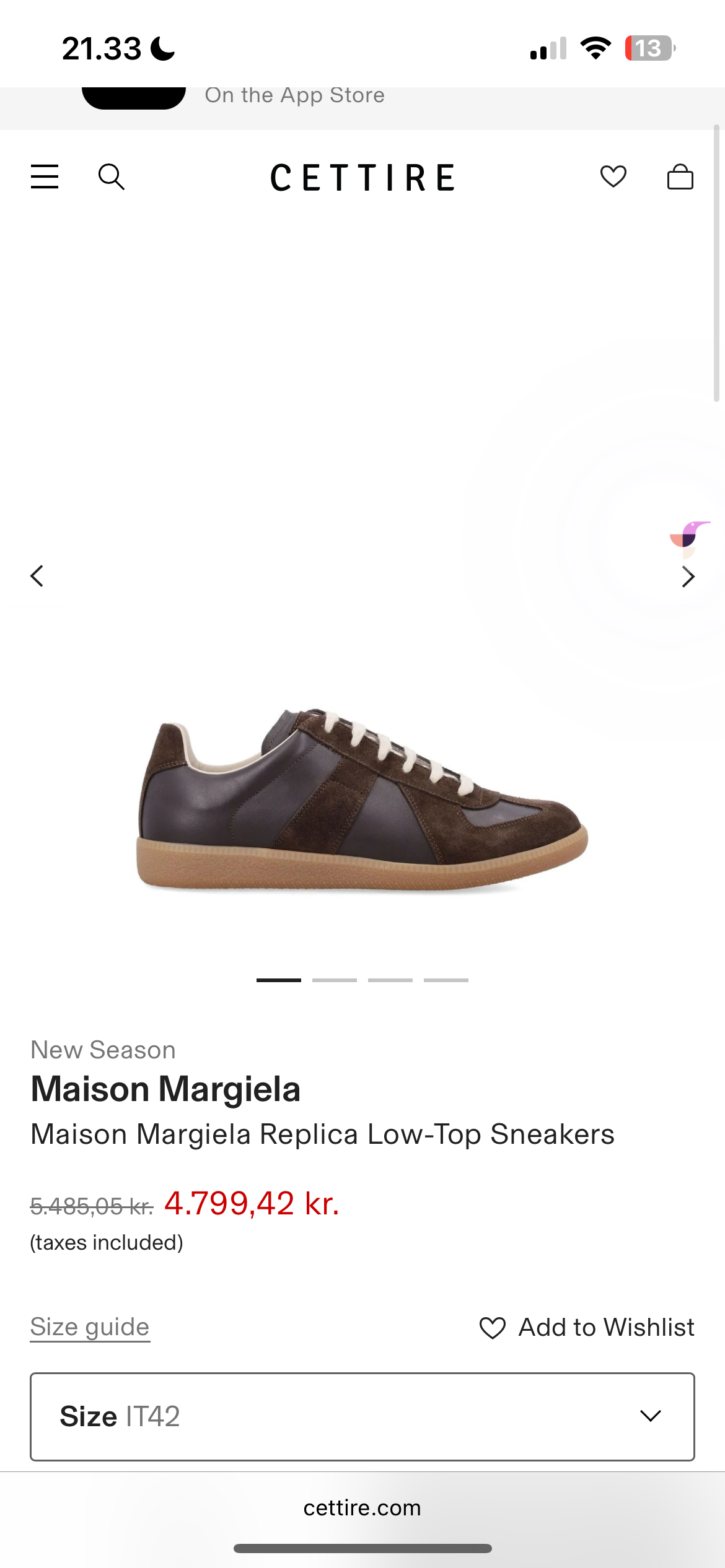Open the hamburger menu

(45, 177)
